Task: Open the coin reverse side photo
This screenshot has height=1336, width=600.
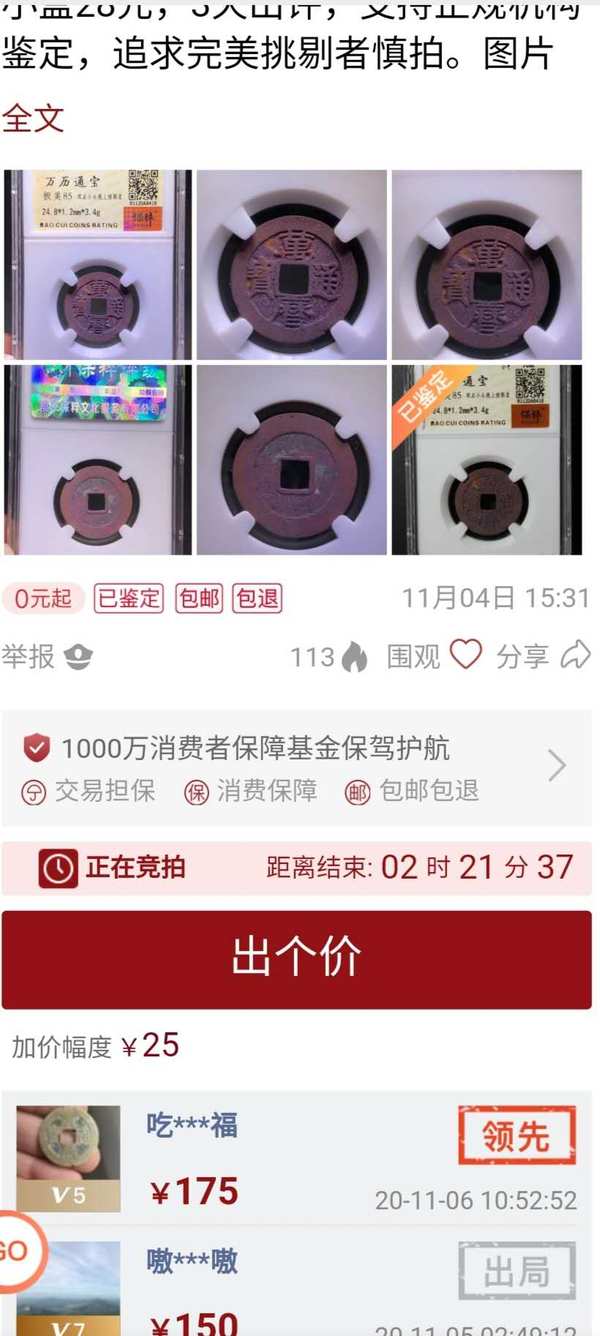Action: click(x=291, y=460)
